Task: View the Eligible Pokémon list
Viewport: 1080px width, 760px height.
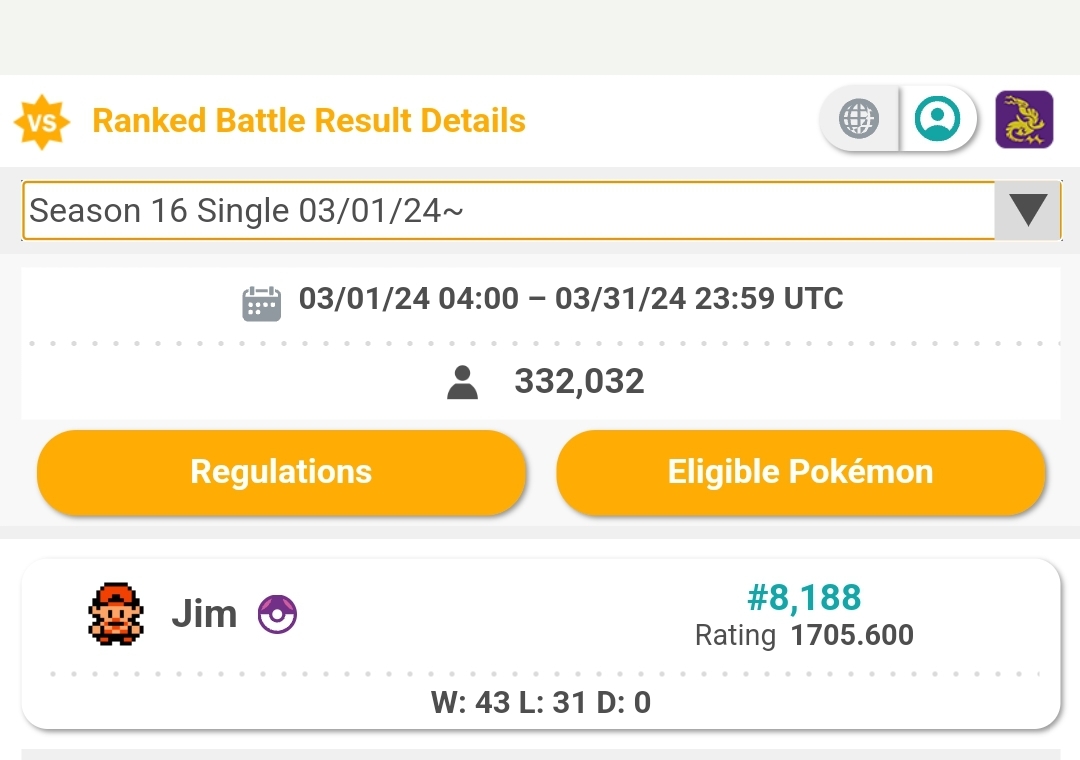Action: [x=800, y=472]
